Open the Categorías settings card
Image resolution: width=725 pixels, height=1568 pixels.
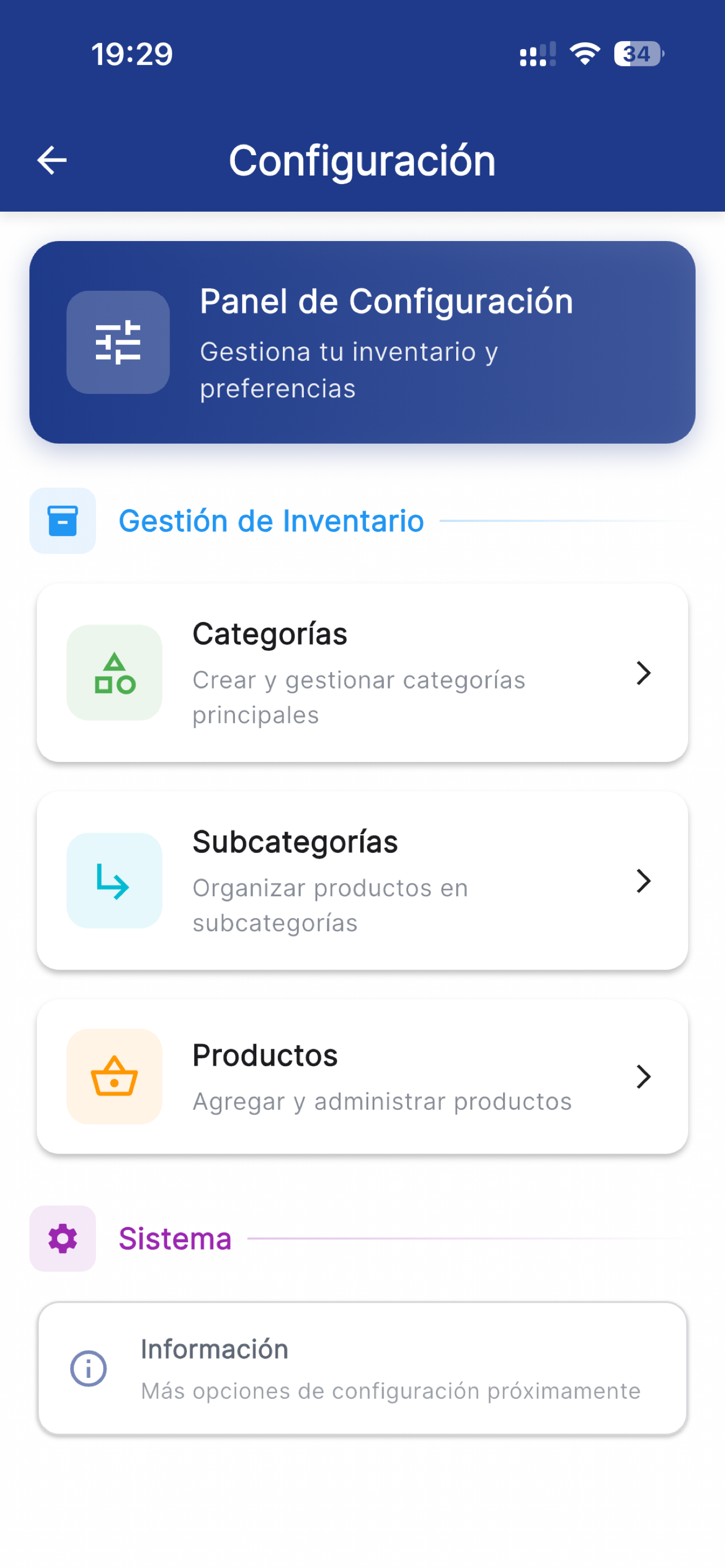pos(362,673)
